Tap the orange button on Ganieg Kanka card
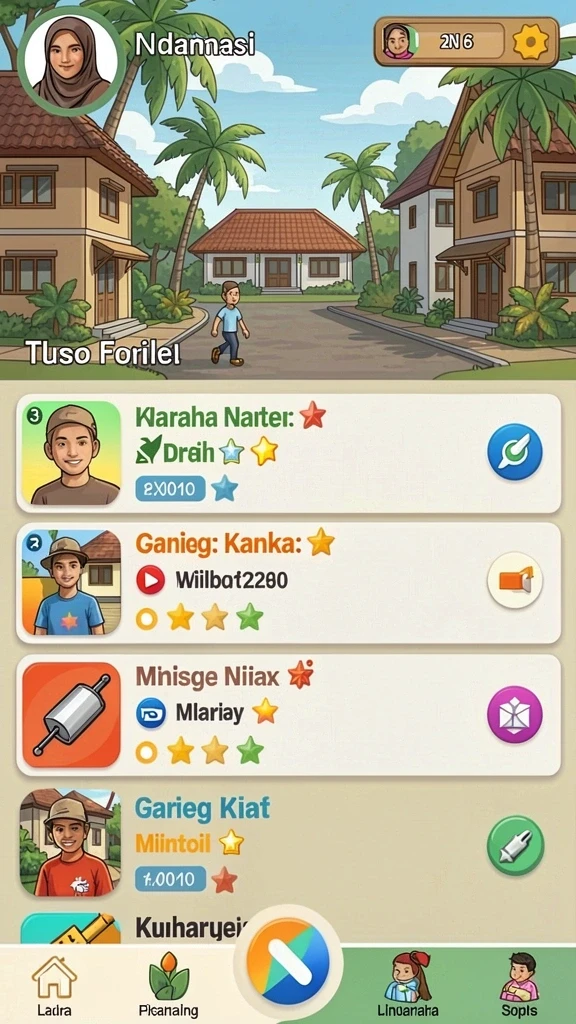The width and height of the screenshot is (576, 1024). [x=515, y=580]
